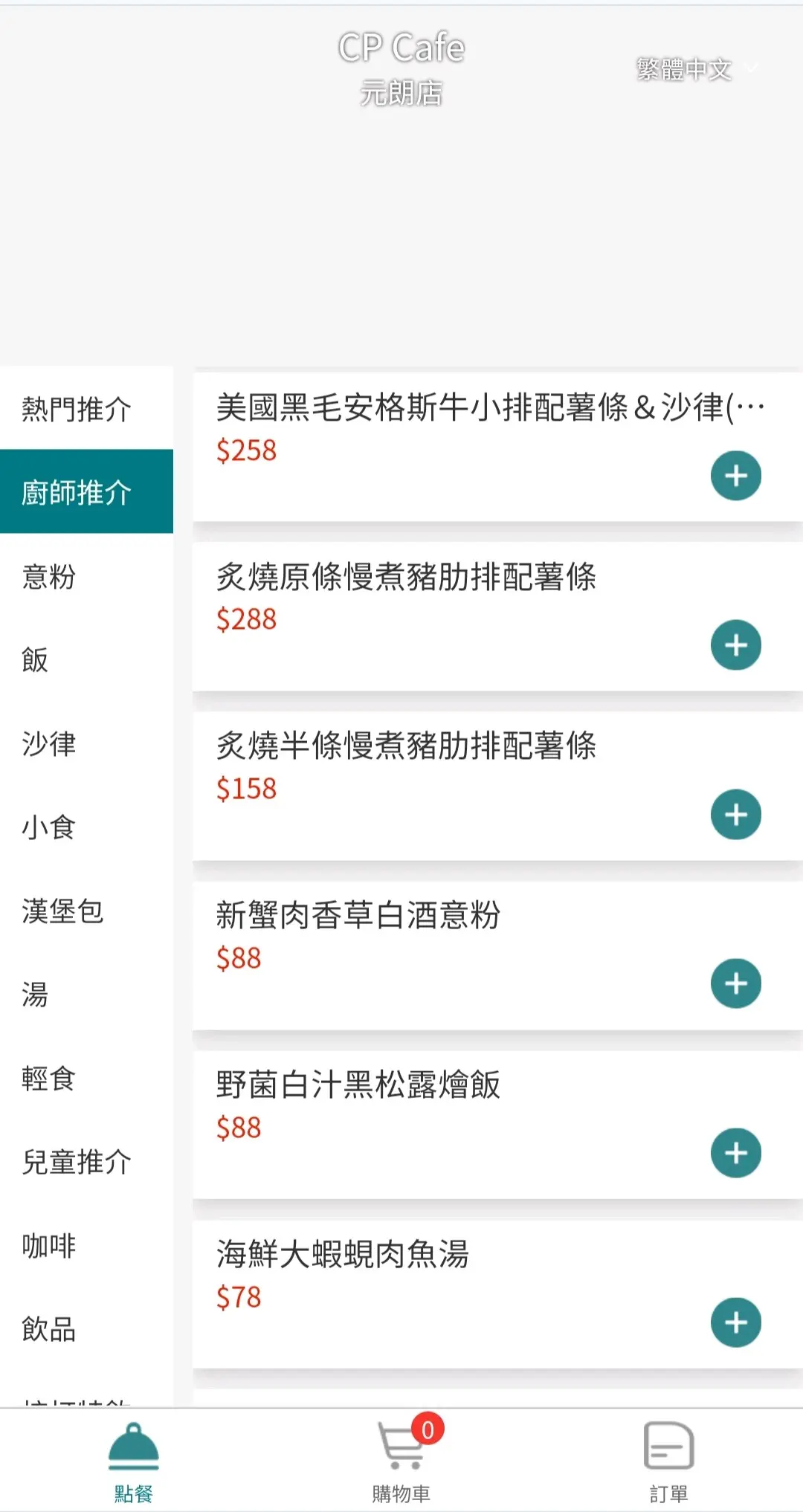Select the 湯 category

coord(36,995)
